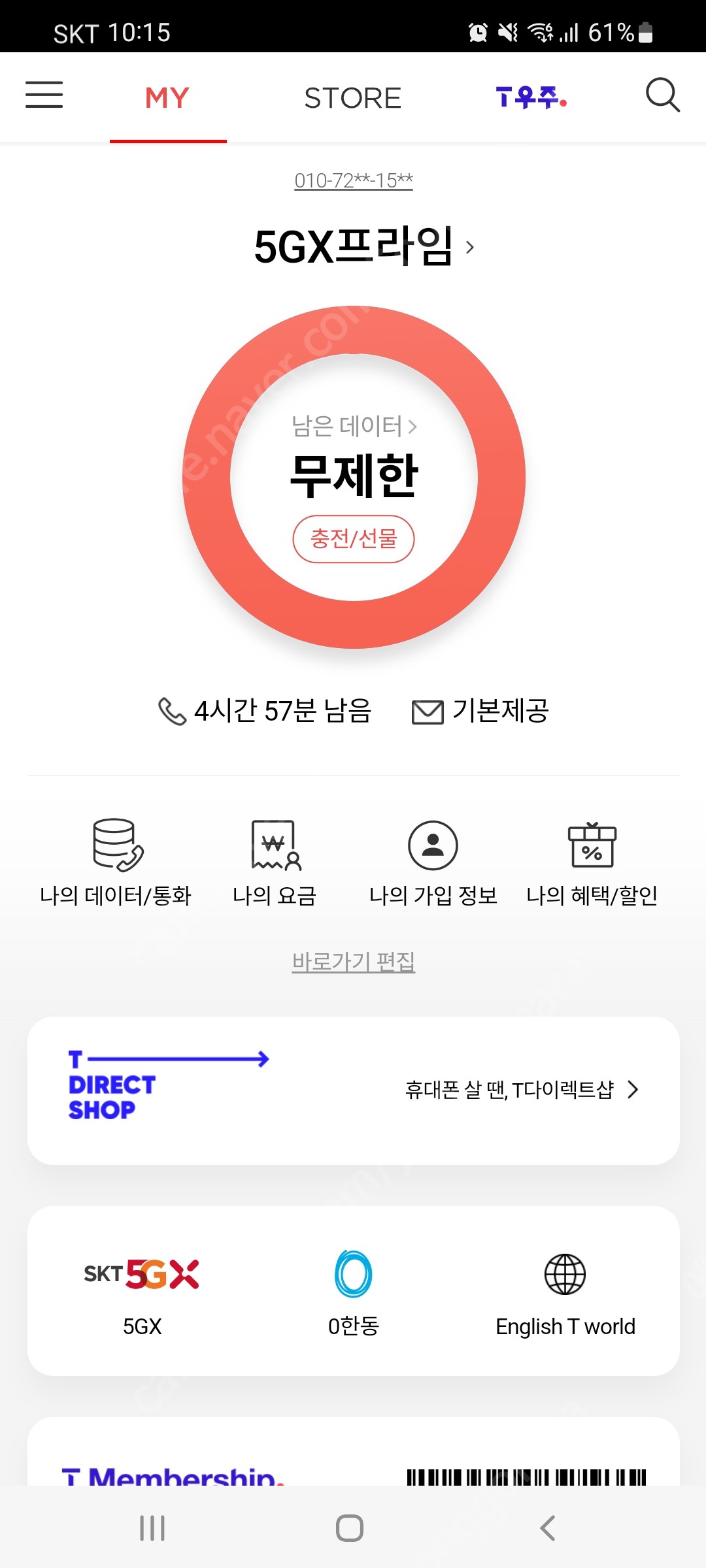The width and height of the screenshot is (706, 1568).
Task: Open the 바로가기 편집 link
Action: 353,961
